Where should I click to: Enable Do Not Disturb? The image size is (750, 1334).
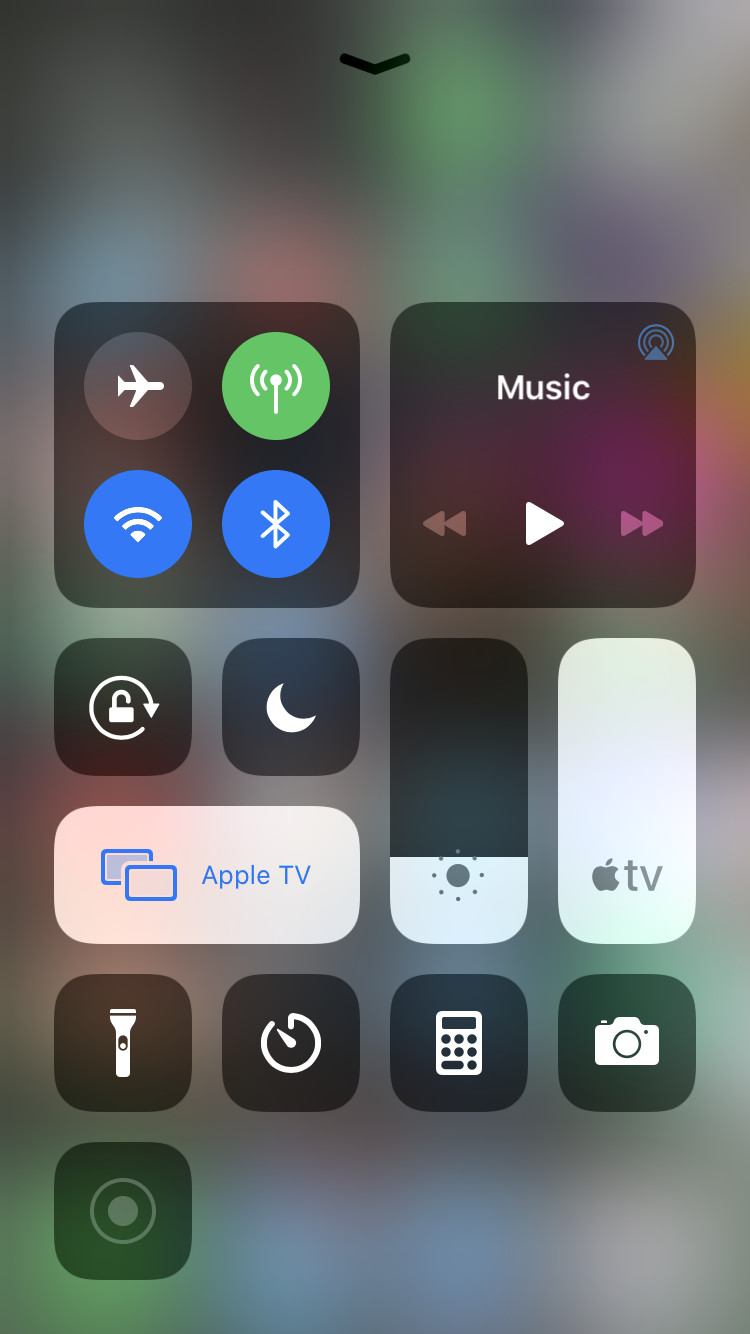[291, 707]
